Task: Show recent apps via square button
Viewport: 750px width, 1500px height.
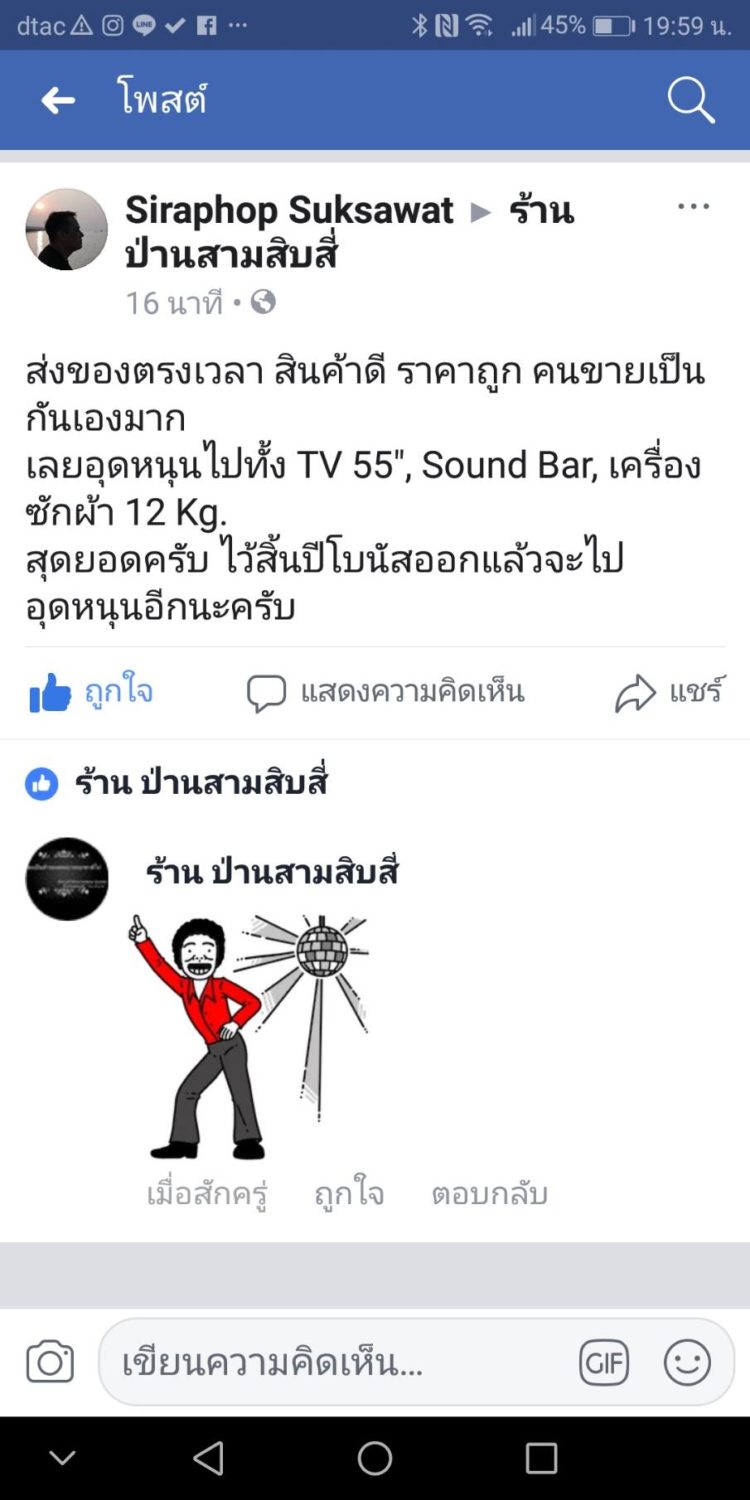Action: pos(541,1458)
